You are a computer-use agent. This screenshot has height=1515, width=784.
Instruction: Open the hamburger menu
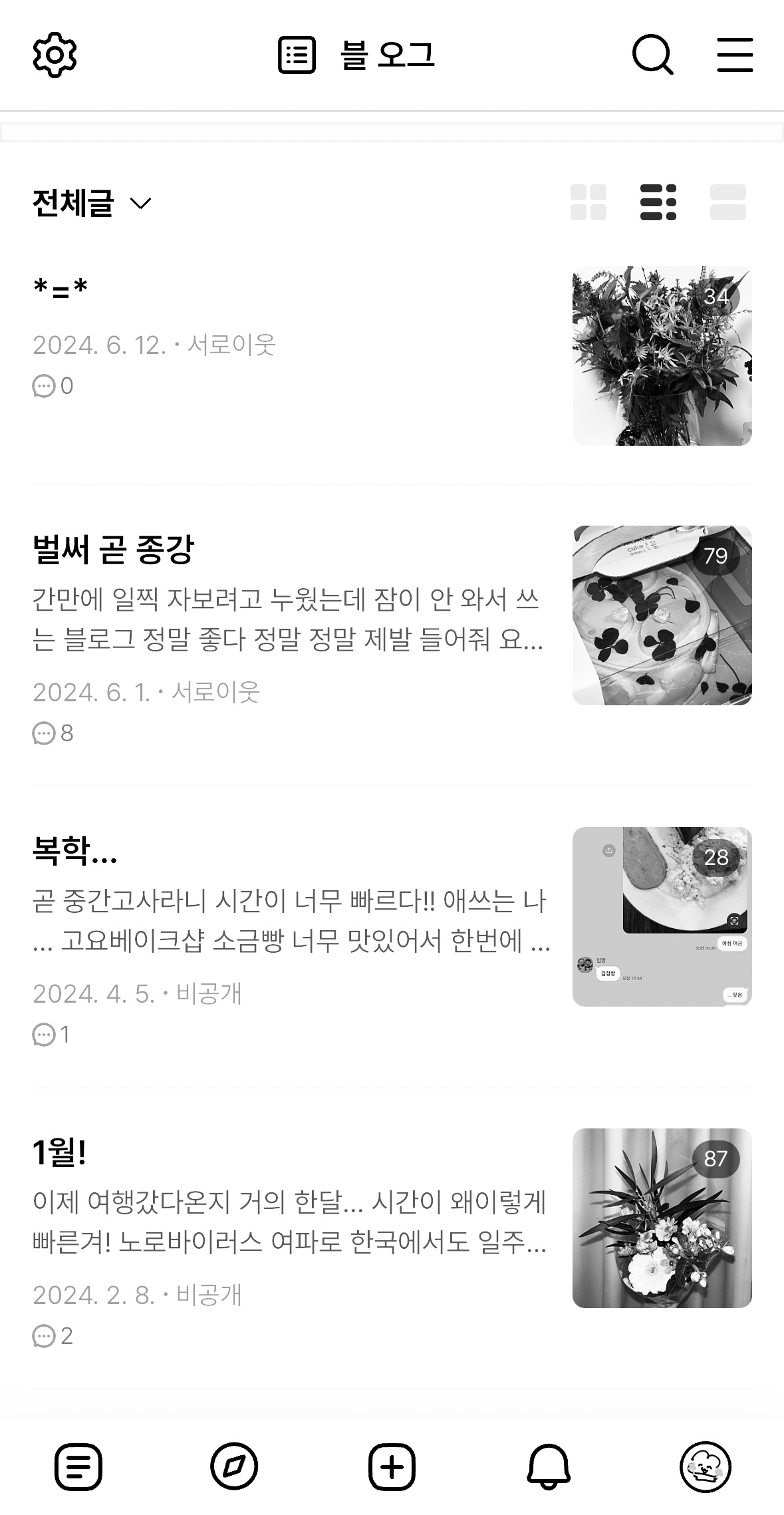735,55
